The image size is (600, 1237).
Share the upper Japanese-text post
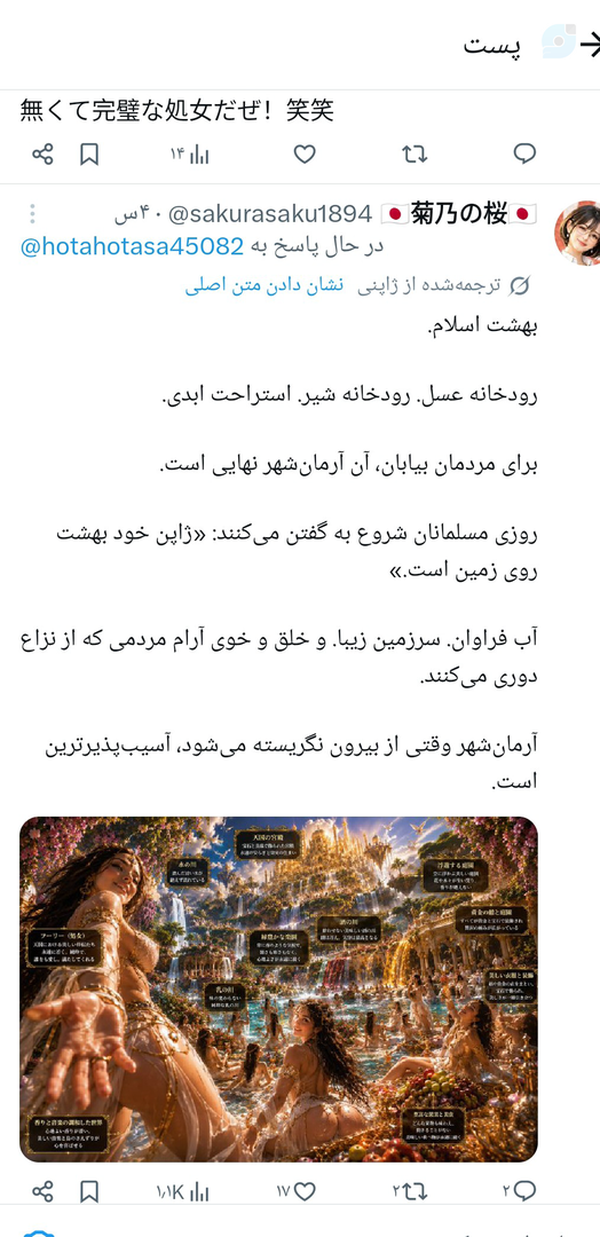pos(43,154)
